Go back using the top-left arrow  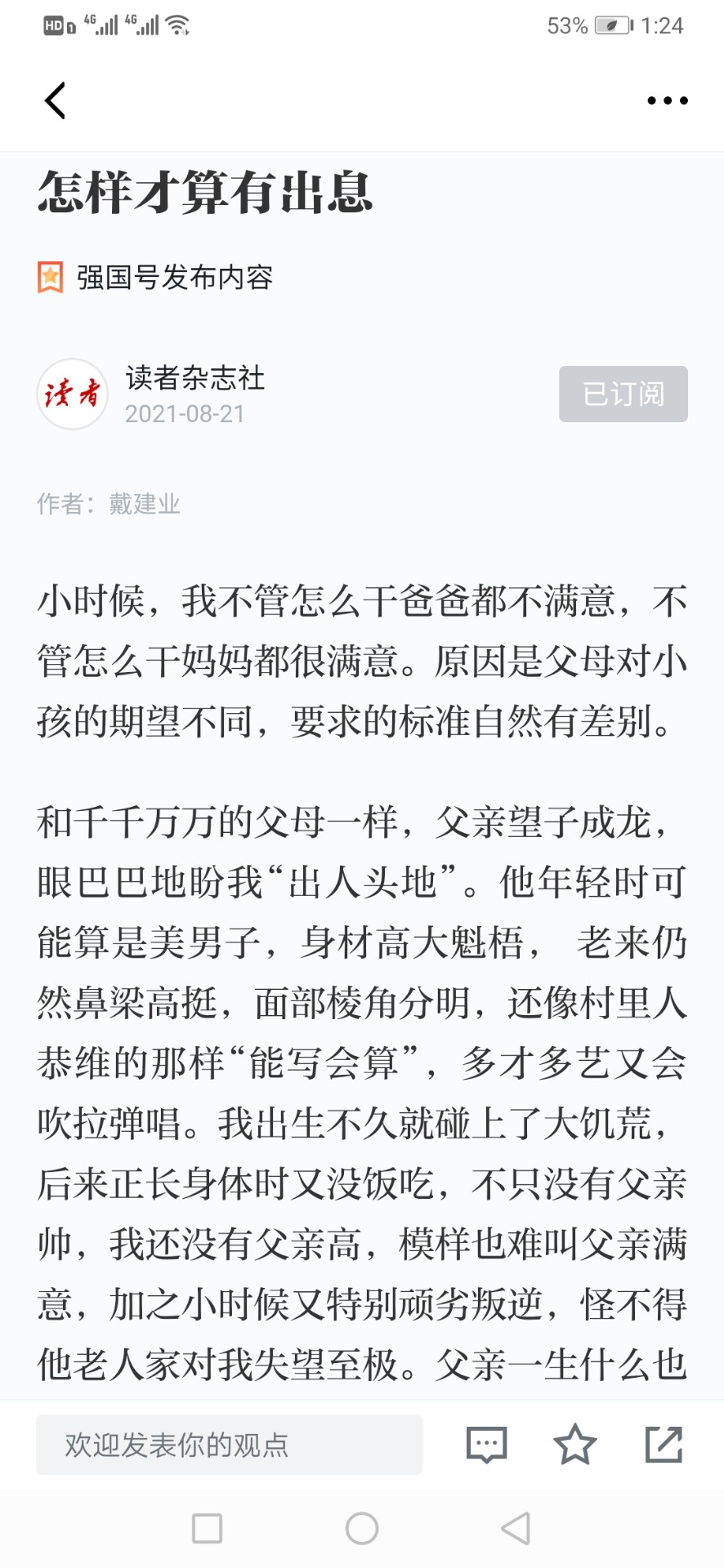click(x=55, y=100)
